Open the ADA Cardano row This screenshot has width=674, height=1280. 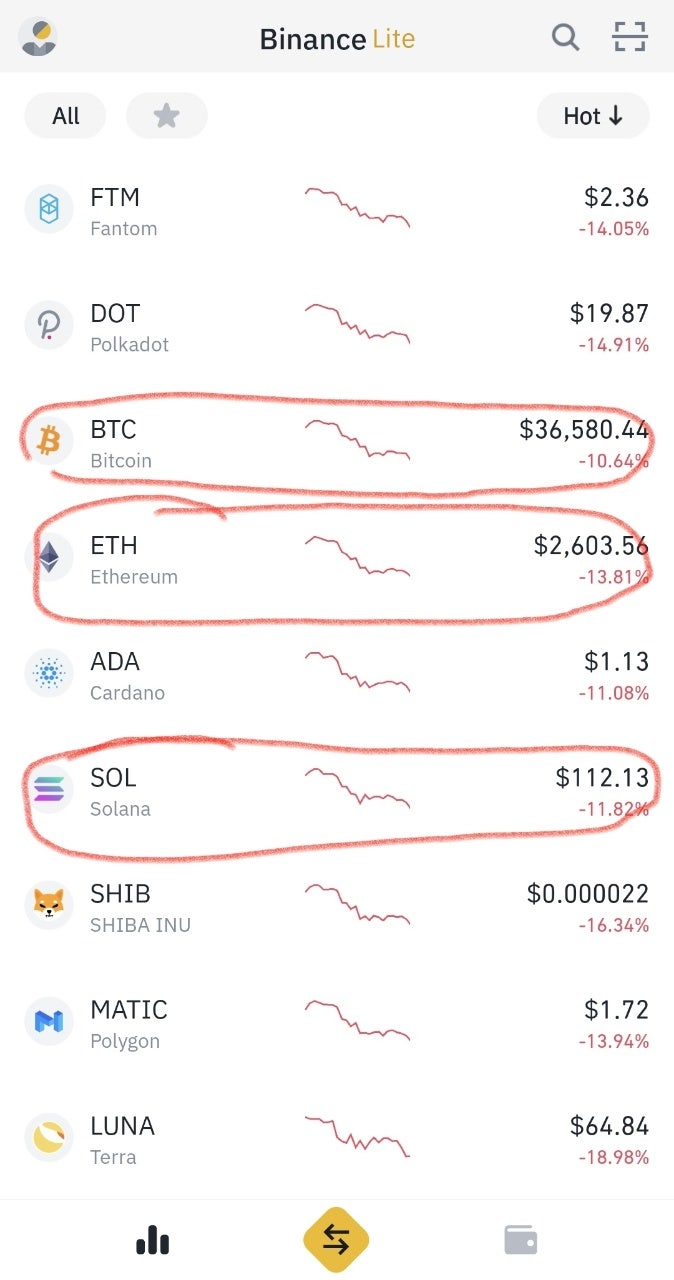[337, 675]
